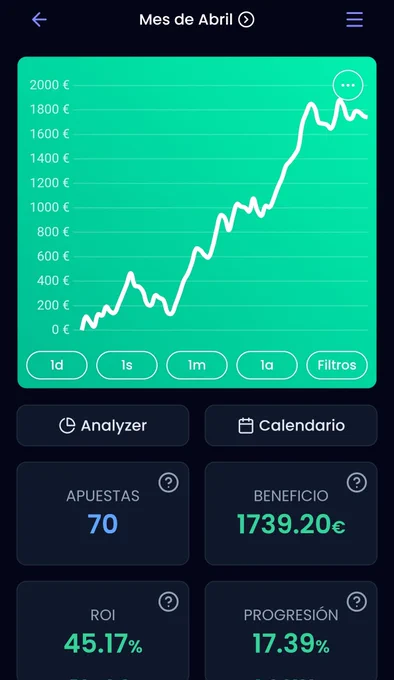394x680 pixels.
Task: Open the Calendario view
Action: 291,425
